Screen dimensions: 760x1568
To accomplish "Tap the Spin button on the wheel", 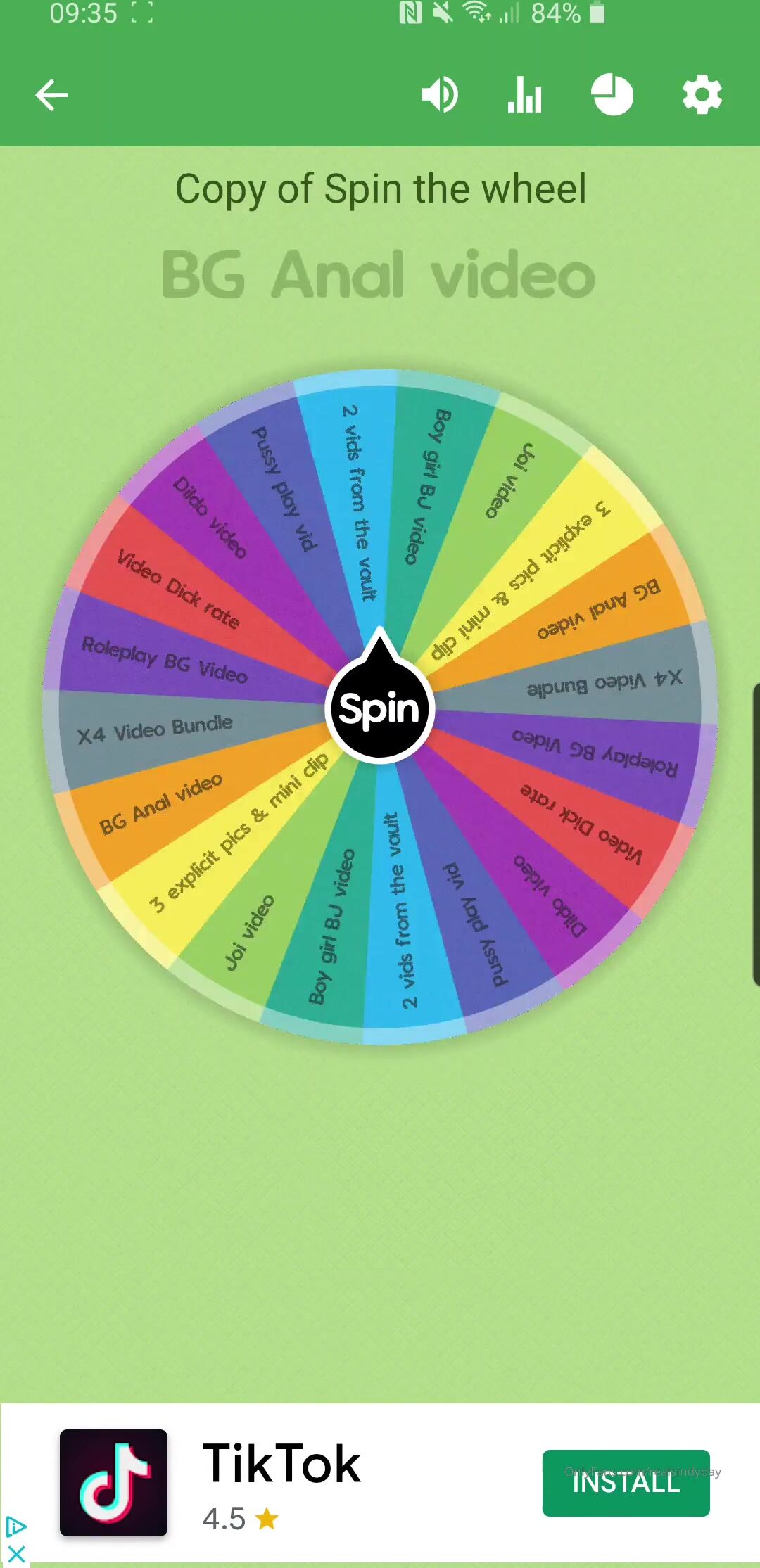I will (380, 708).
